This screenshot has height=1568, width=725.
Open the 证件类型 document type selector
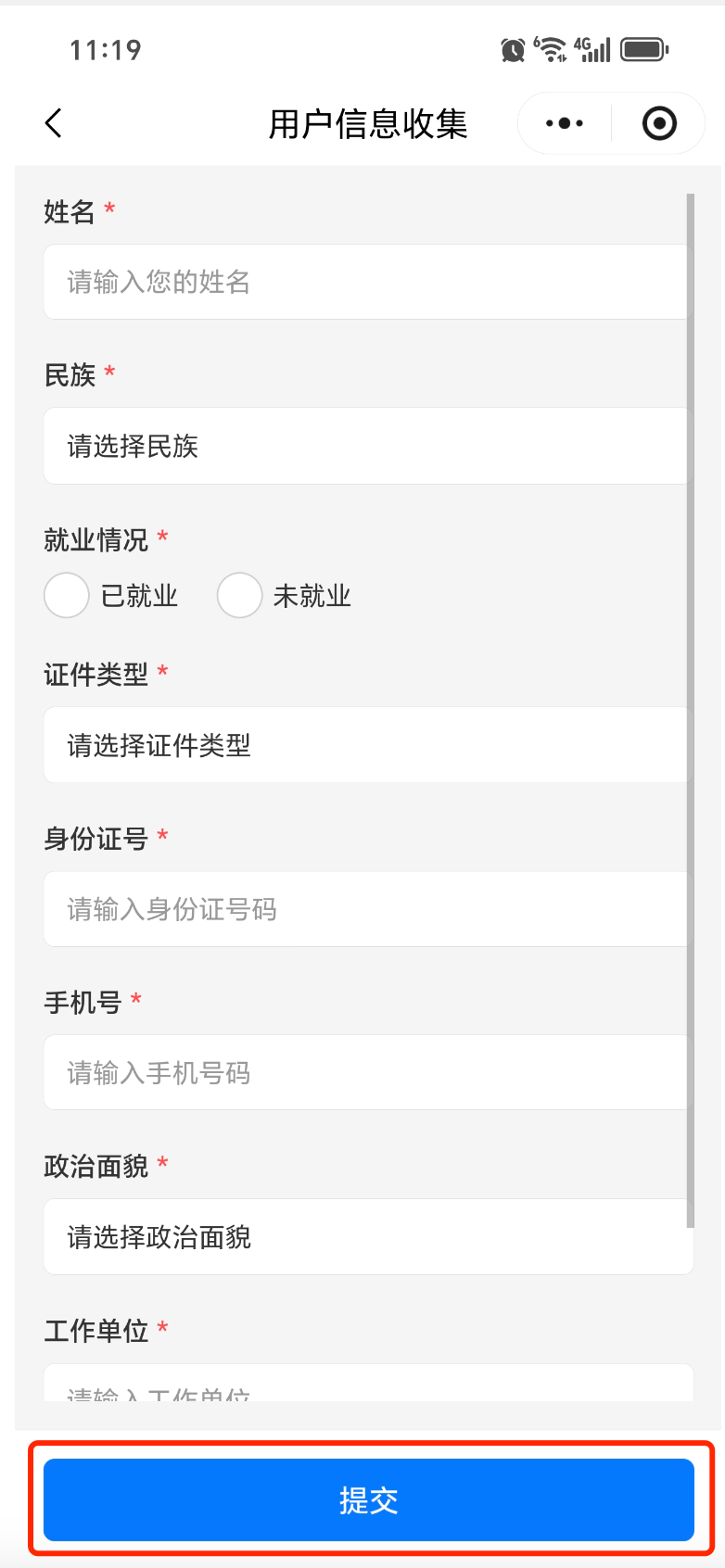click(x=368, y=744)
